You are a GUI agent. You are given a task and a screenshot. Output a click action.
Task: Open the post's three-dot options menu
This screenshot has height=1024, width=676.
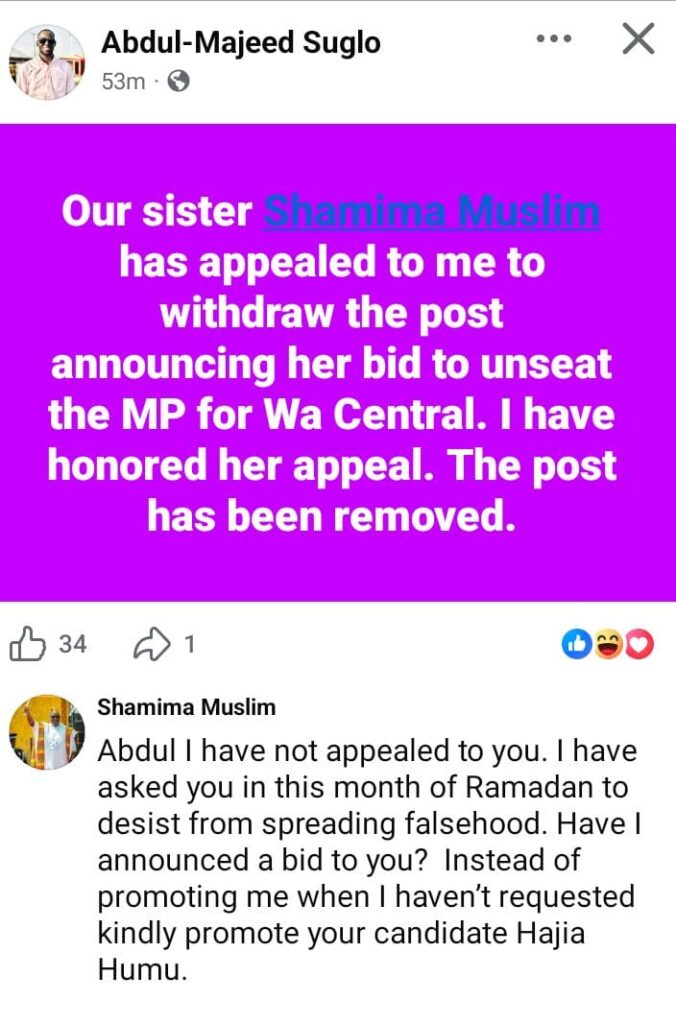[553, 39]
